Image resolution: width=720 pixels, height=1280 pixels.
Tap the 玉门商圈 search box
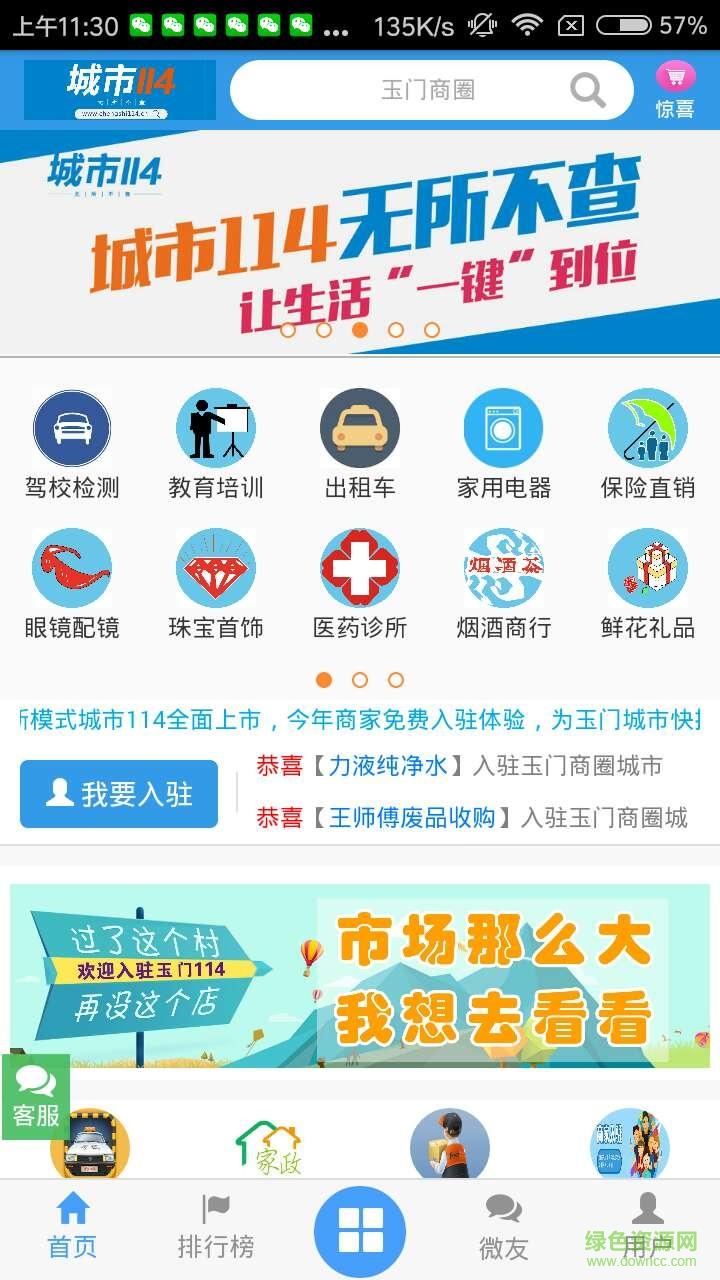coord(430,90)
